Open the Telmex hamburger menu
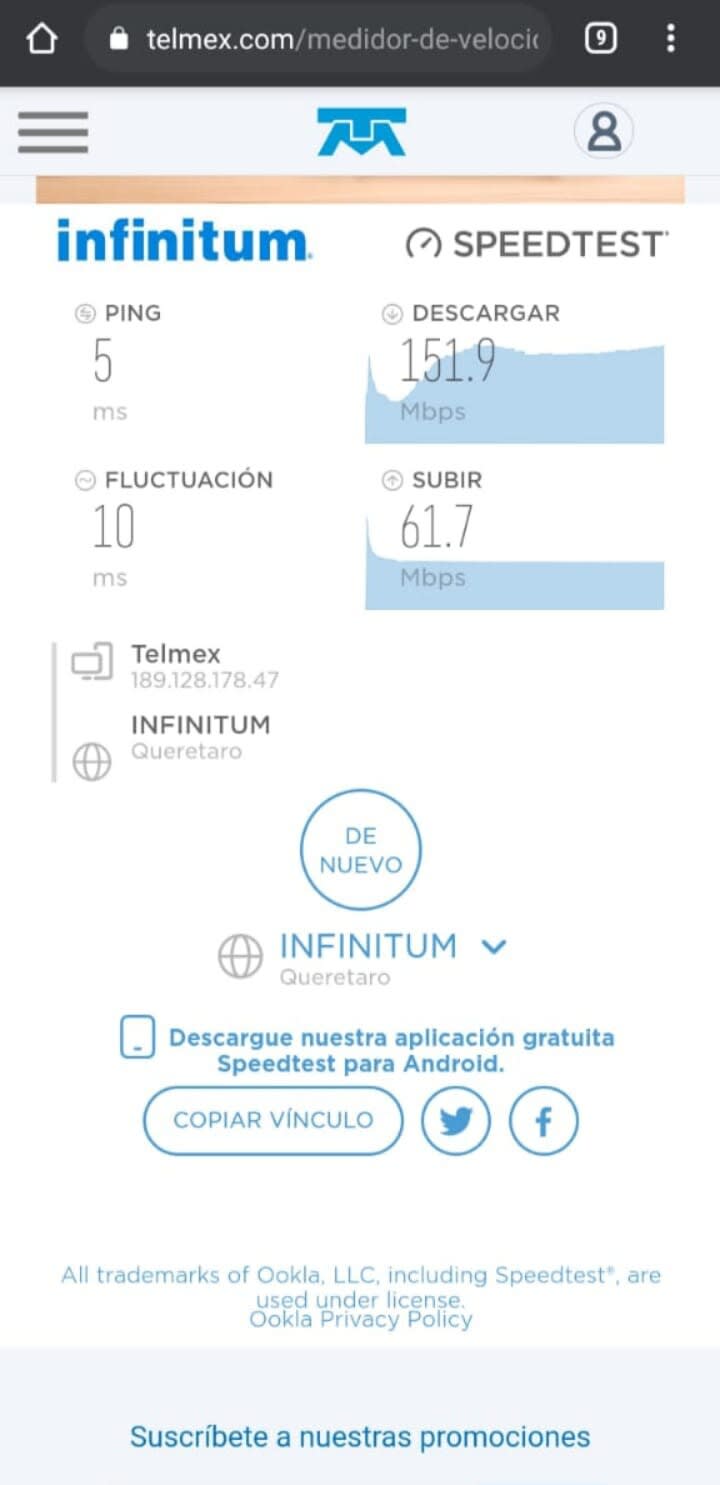 tap(53, 131)
